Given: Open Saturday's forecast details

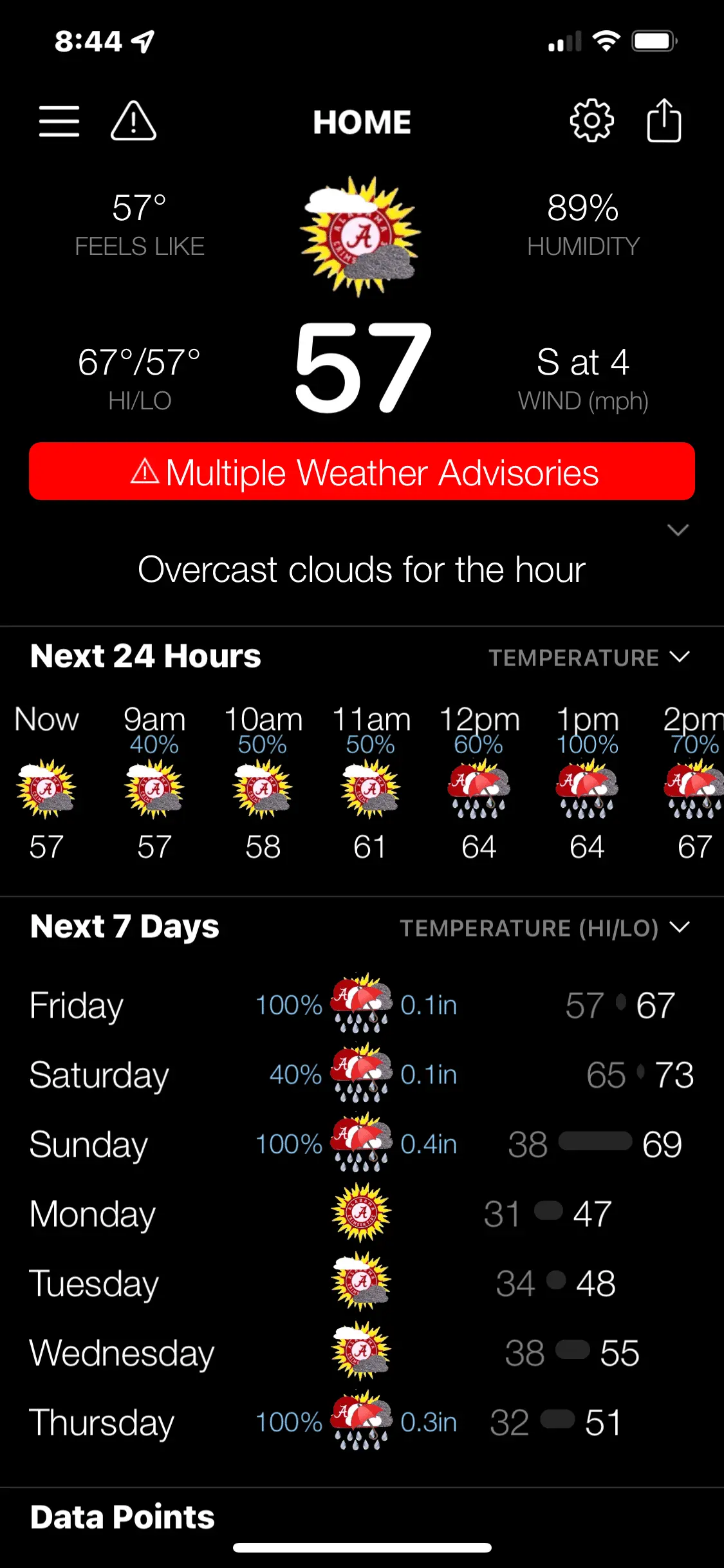Looking at the screenshot, I should coord(362,1075).
